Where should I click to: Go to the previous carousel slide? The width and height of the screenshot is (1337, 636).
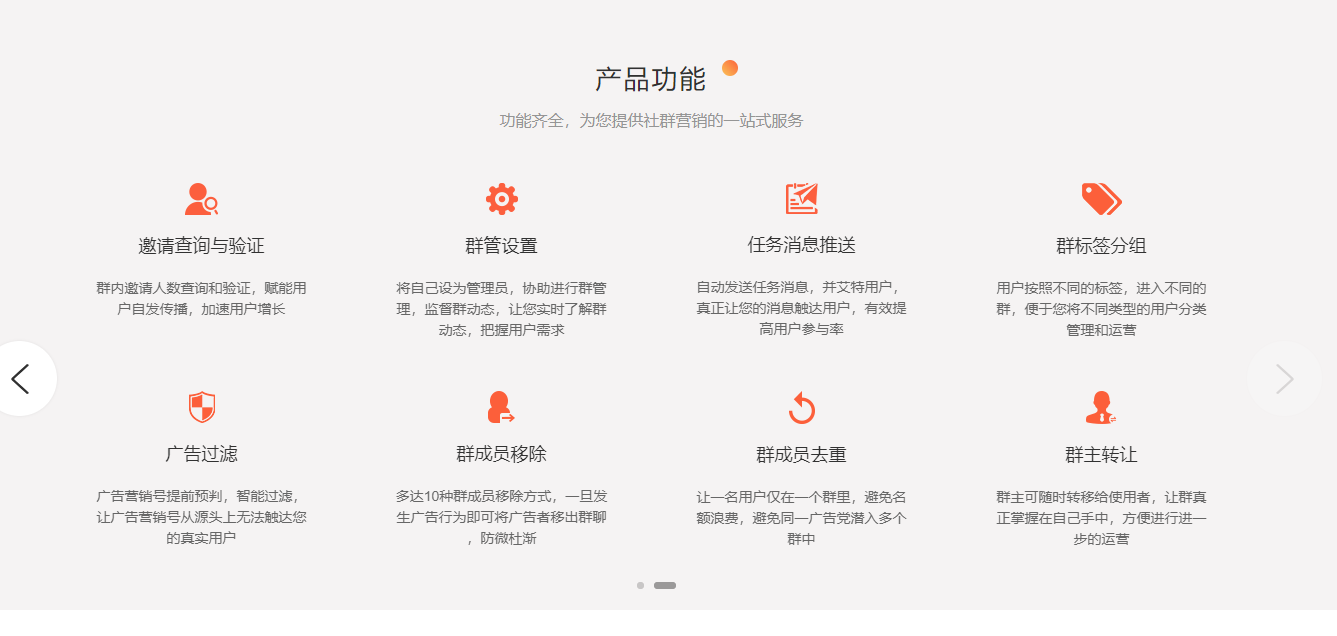tap(21, 379)
